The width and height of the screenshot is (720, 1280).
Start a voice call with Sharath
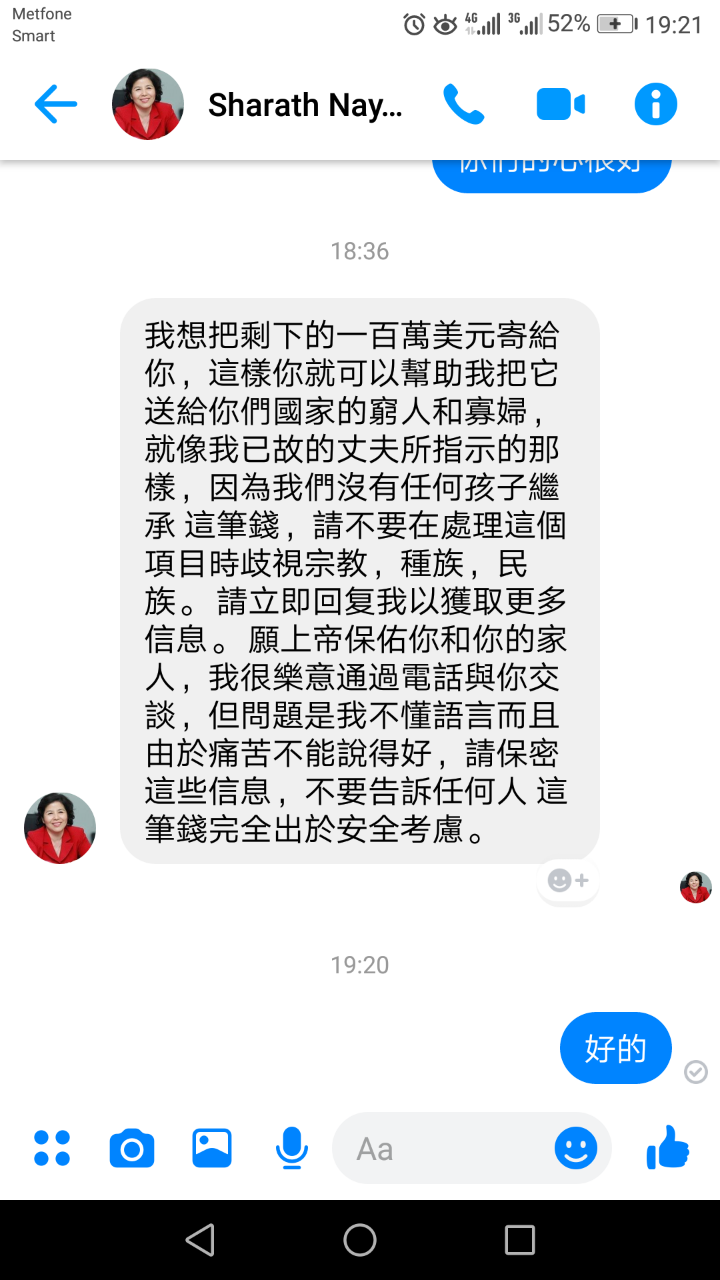click(463, 104)
